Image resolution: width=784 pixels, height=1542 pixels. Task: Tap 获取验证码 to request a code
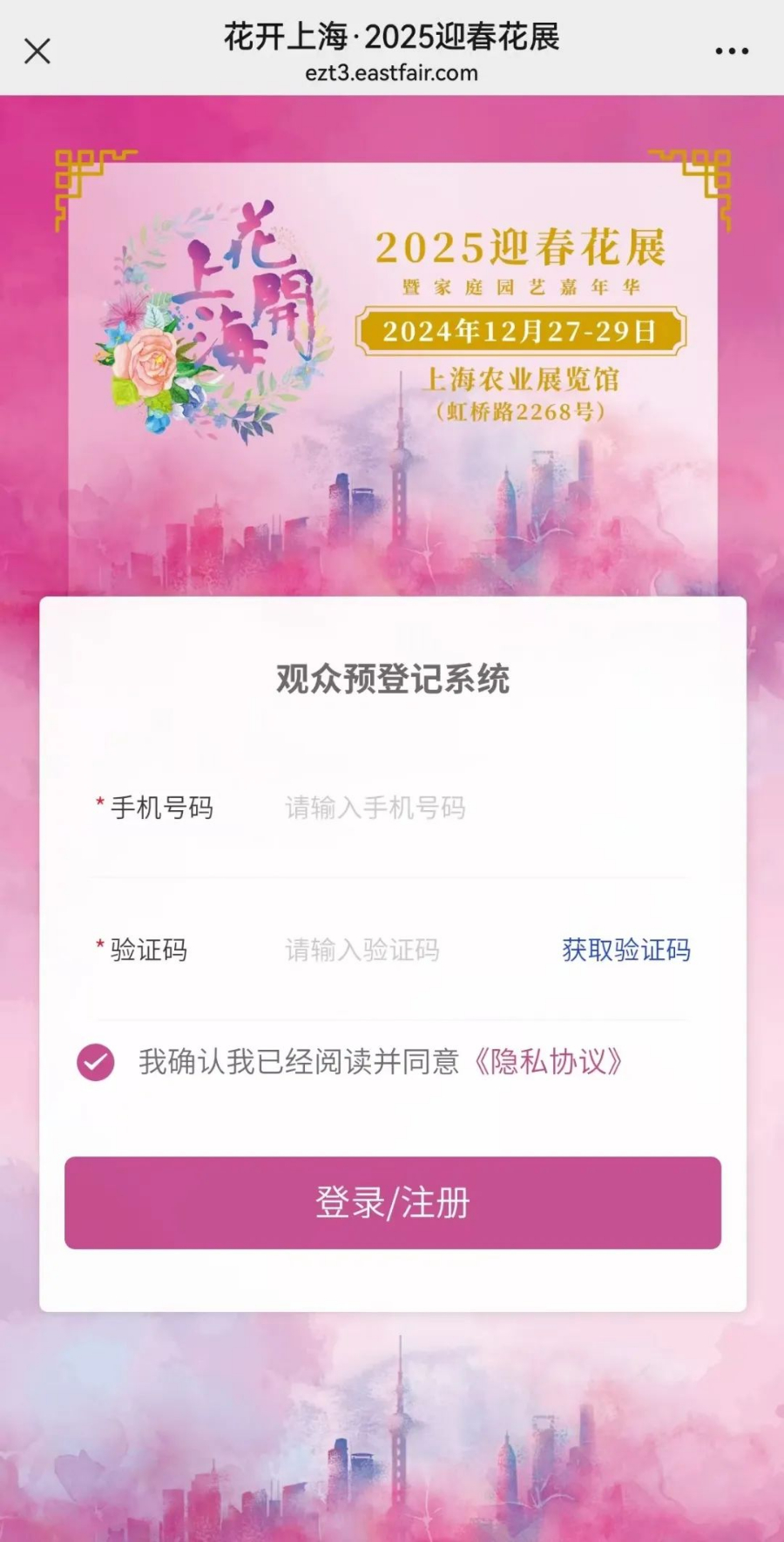point(626,951)
